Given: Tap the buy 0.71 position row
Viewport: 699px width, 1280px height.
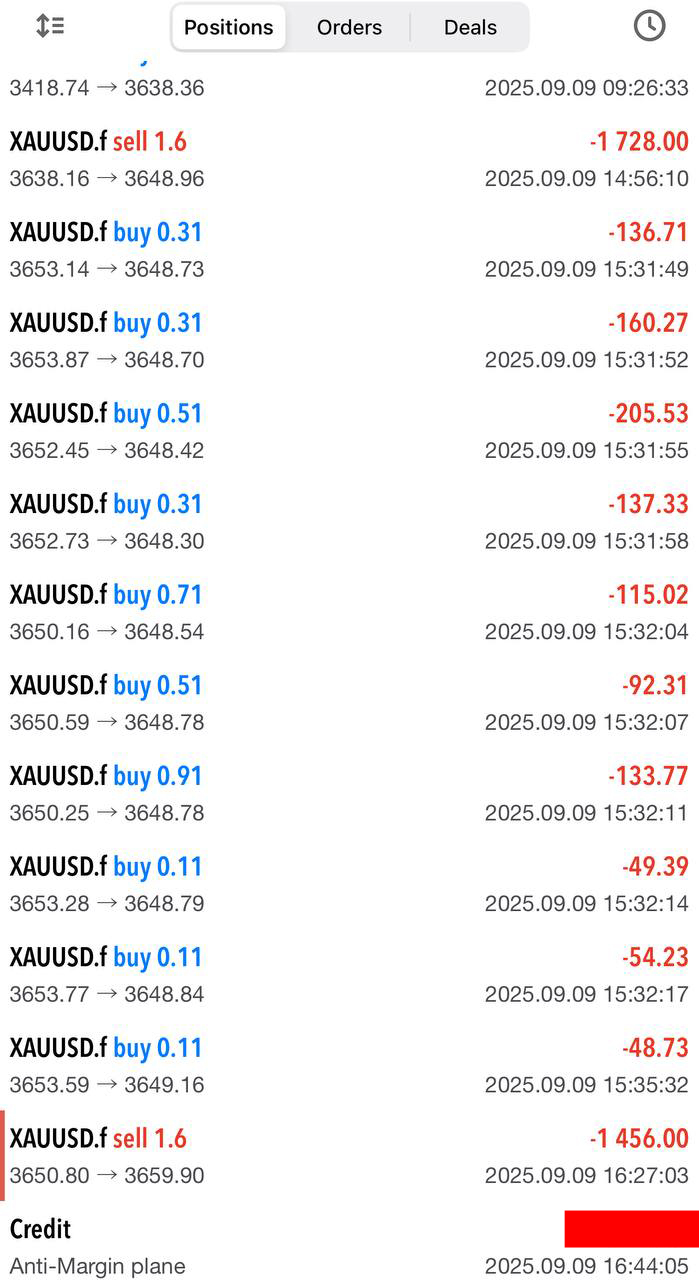Looking at the screenshot, I should coord(349,612).
